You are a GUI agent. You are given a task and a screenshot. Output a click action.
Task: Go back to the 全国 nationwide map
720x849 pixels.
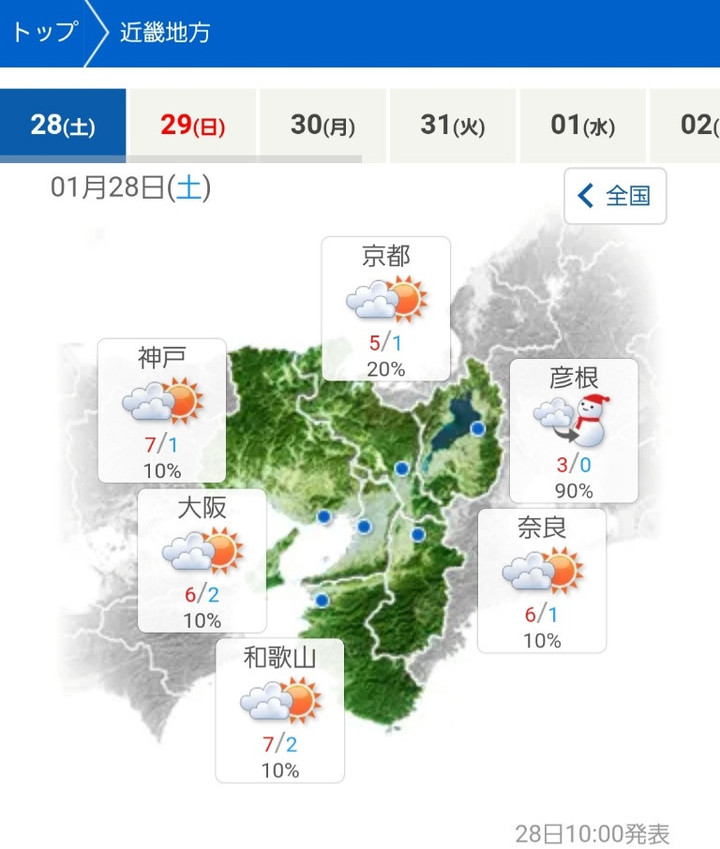click(x=615, y=195)
